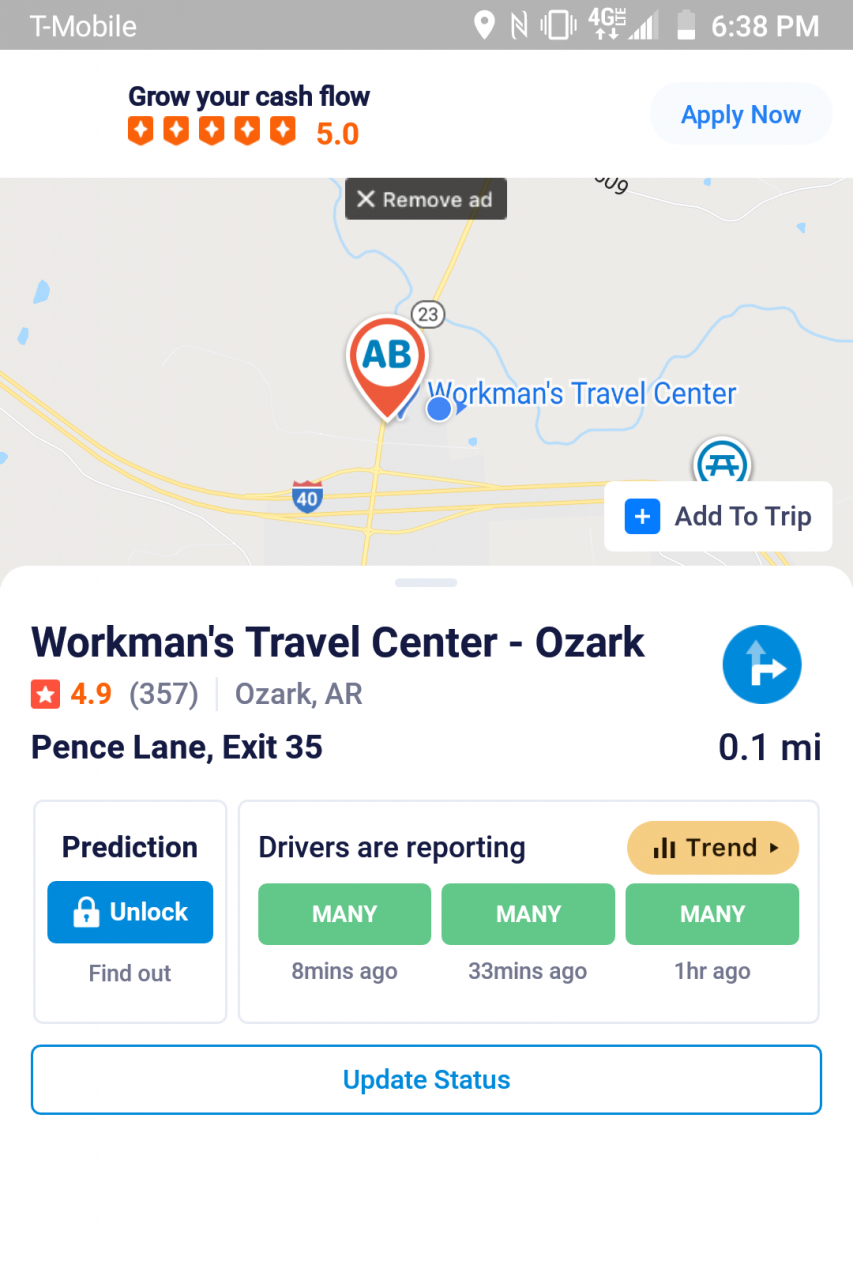Dismiss the ad with Remove ad
This screenshot has width=853, height=1280.
pyautogui.click(x=426, y=200)
